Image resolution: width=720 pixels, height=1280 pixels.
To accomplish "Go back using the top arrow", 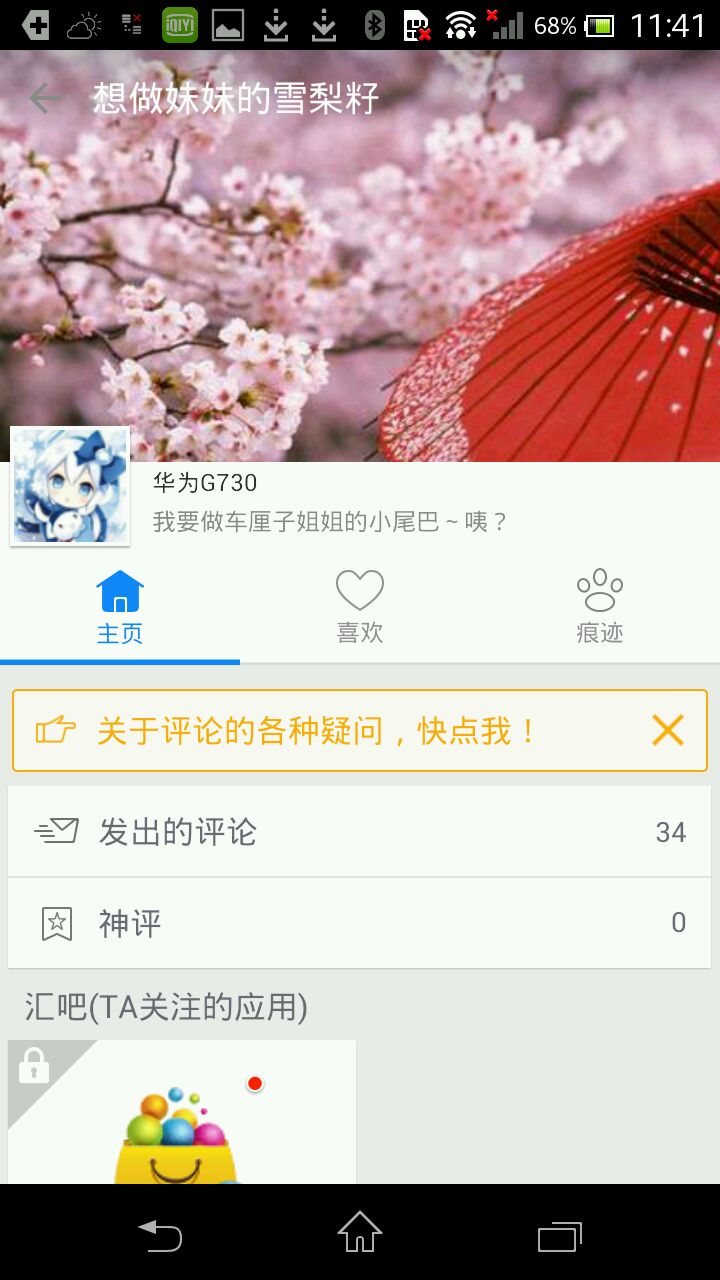I will pos(44,98).
